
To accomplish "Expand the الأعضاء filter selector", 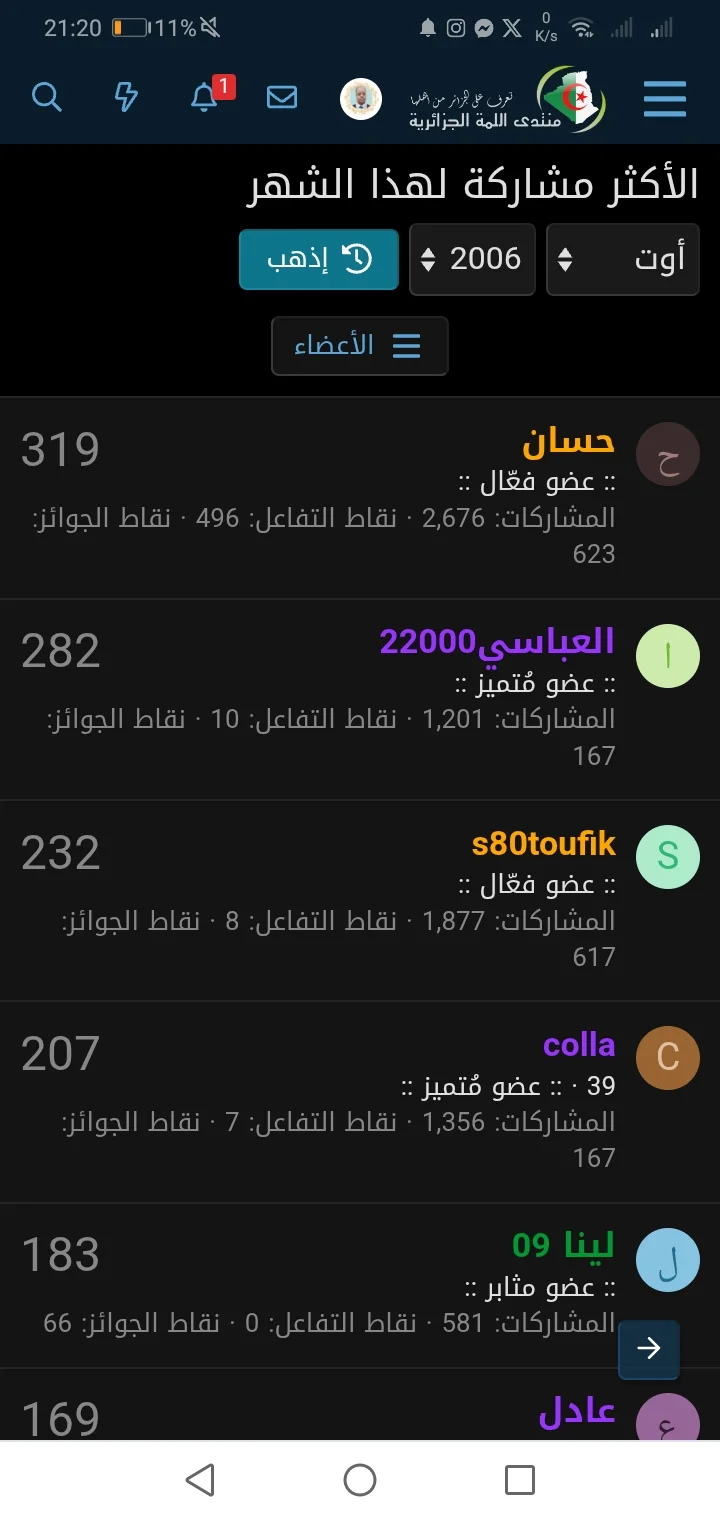I will coord(360,346).
